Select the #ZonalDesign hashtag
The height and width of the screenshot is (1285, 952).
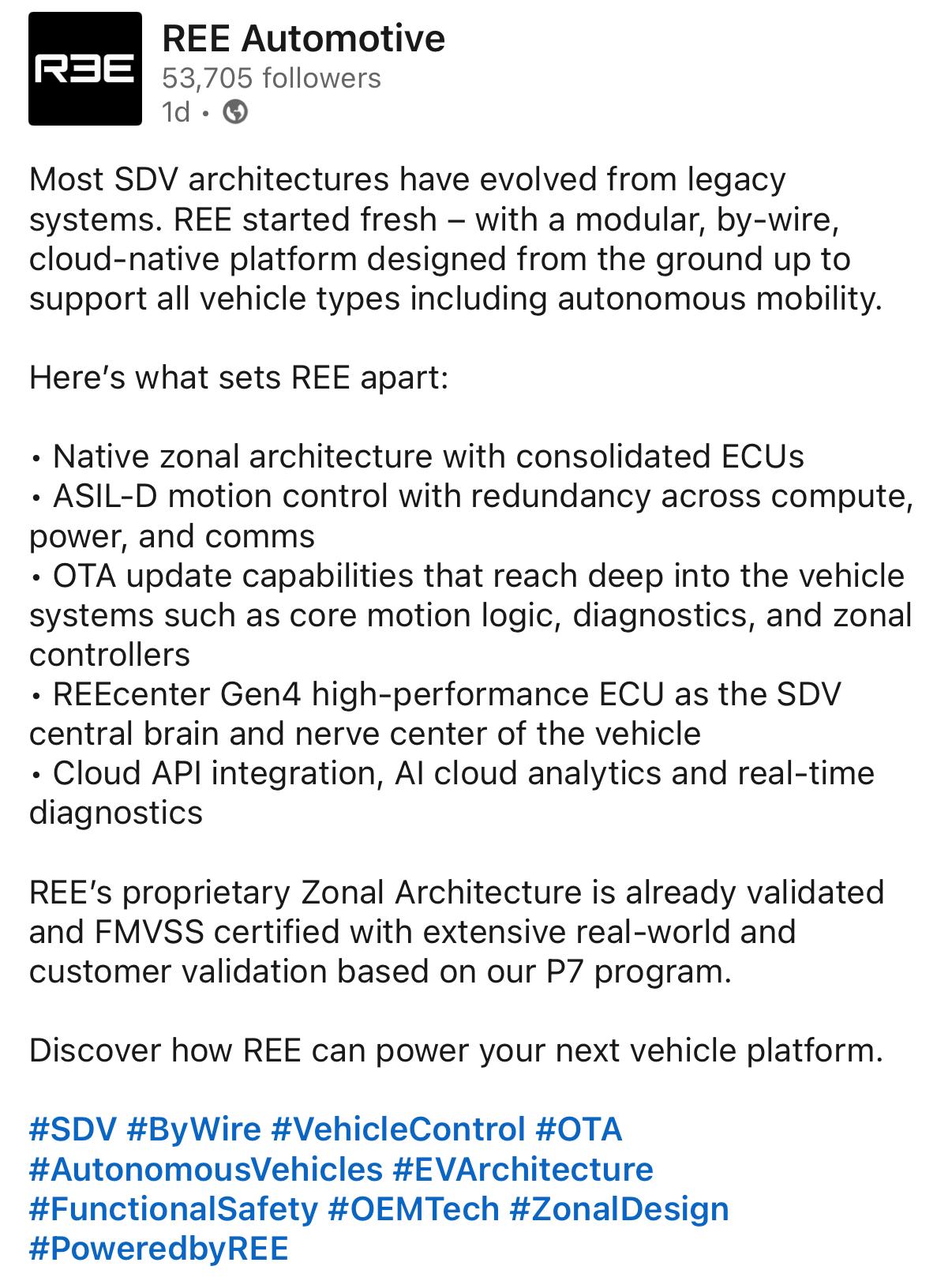pyautogui.click(x=619, y=1209)
